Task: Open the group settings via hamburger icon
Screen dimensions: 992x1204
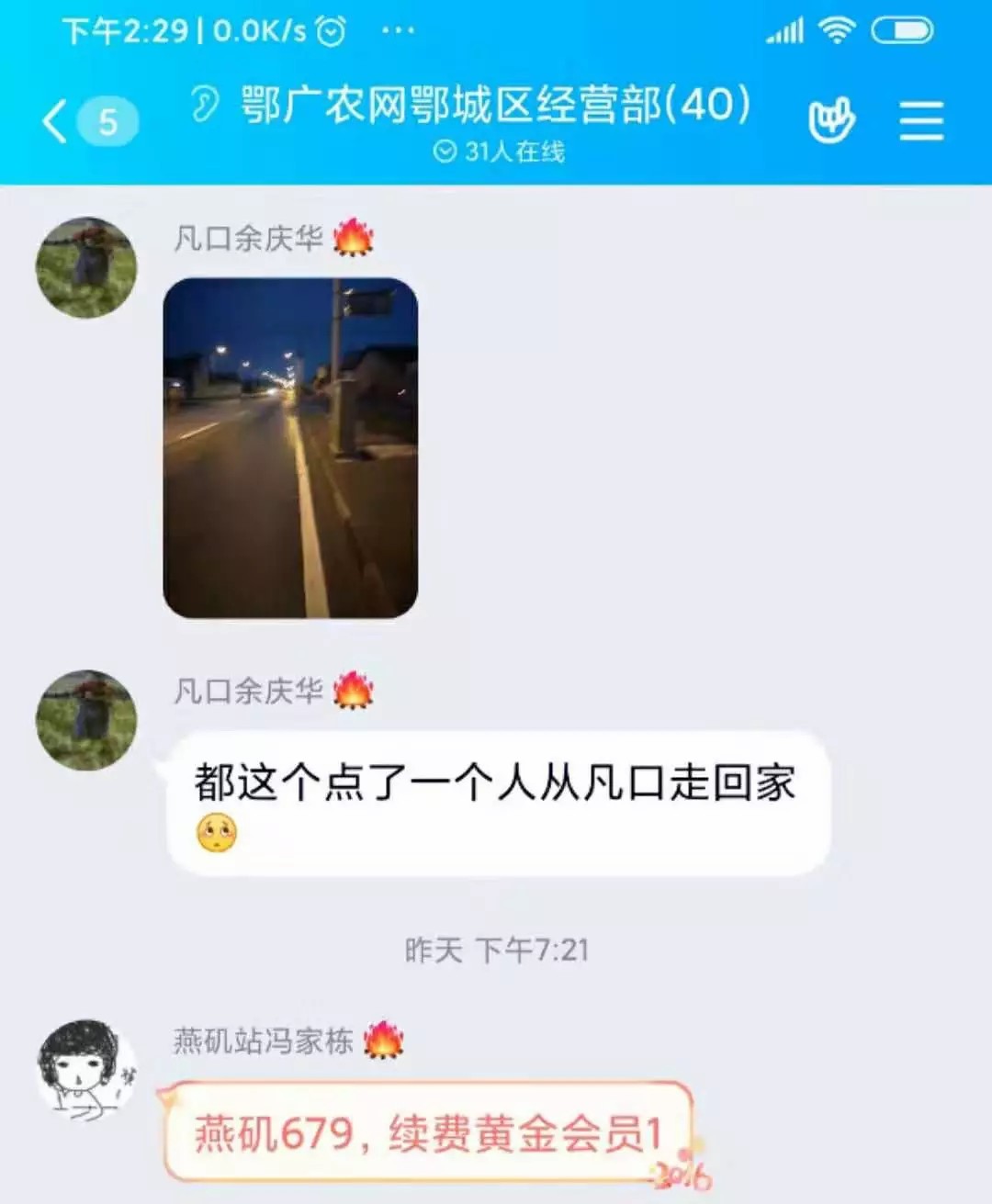Action: click(923, 119)
